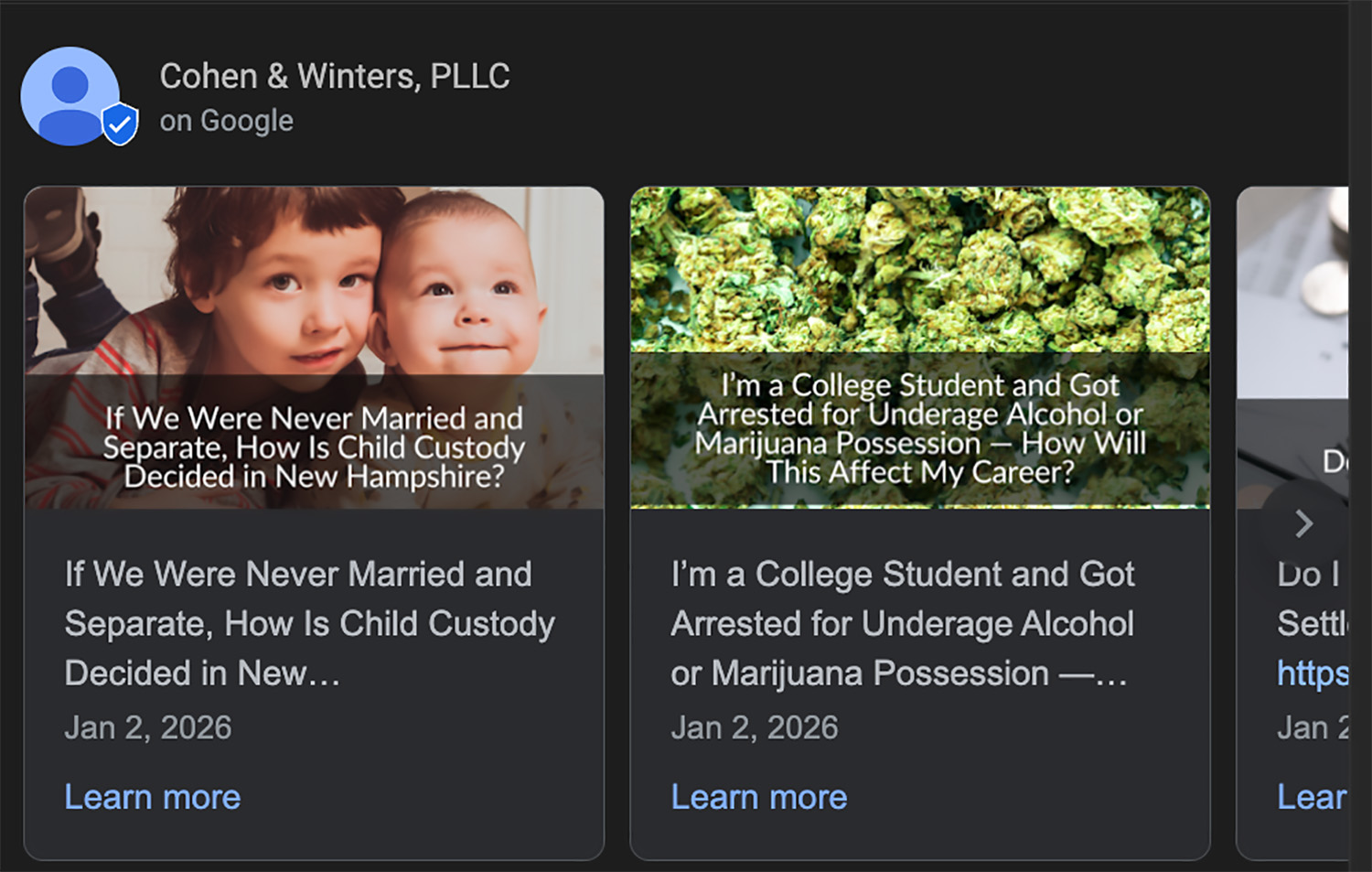Tap Learn more under the child custody post

[x=153, y=797]
